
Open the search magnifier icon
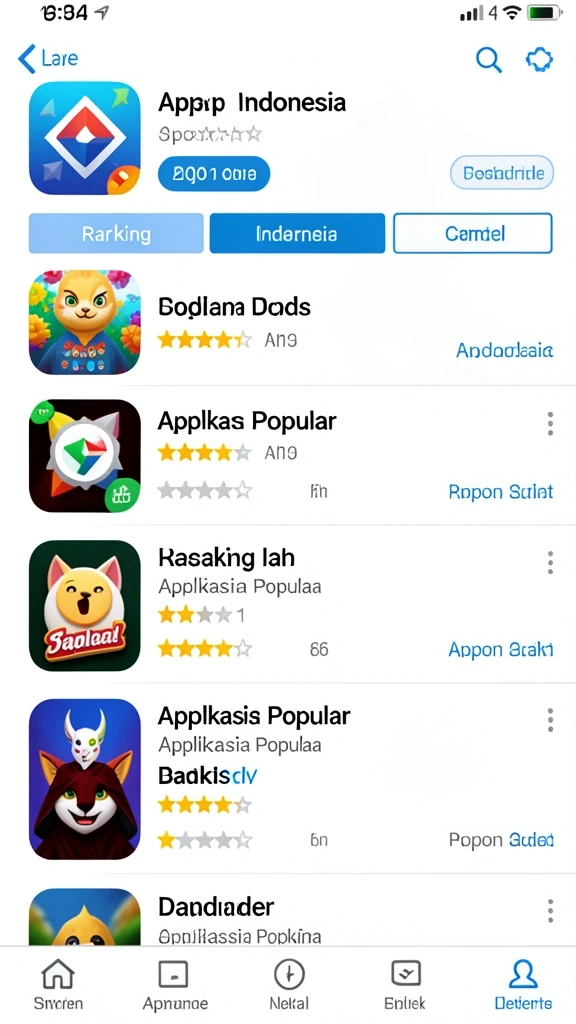coord(488,59)
